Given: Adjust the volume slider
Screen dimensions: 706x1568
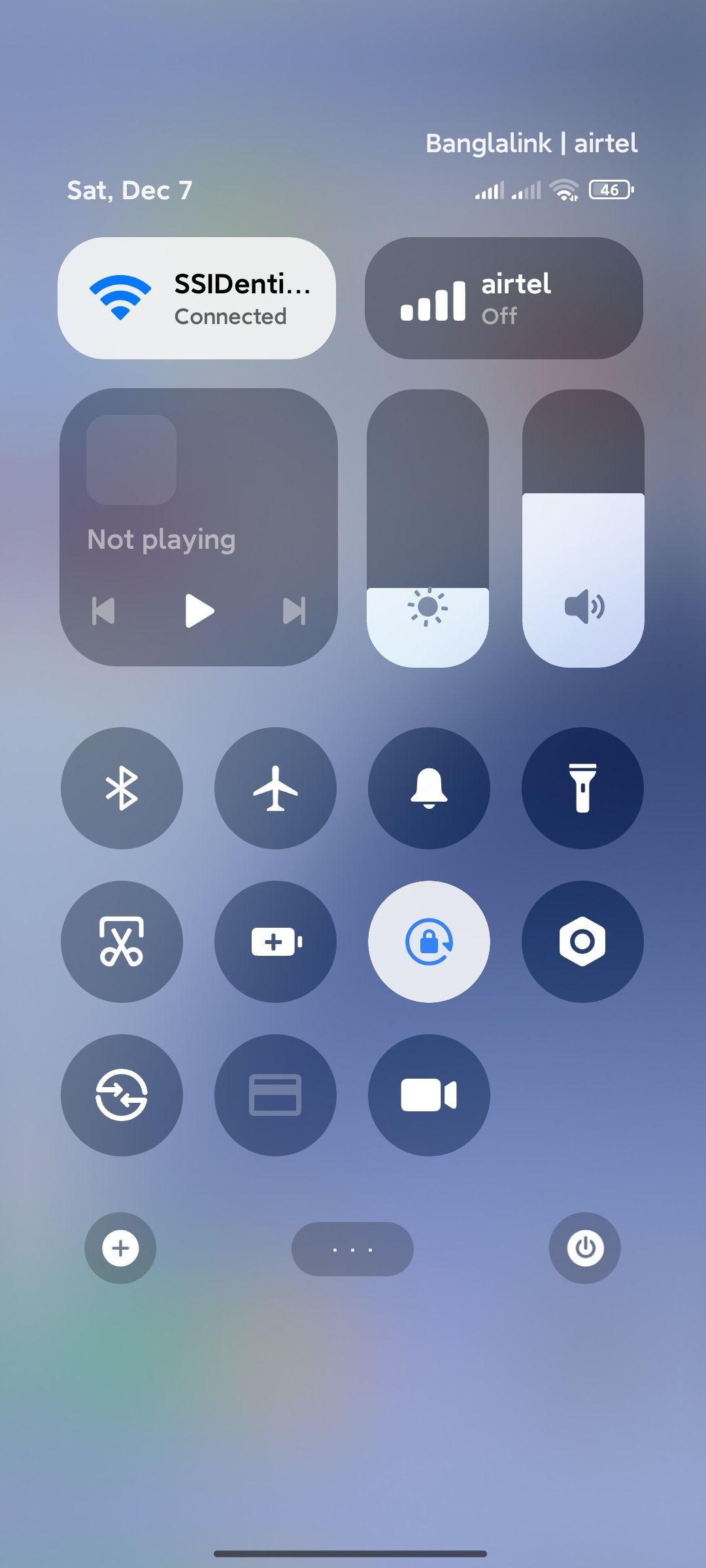Looking at the screenshot, I should click(583, 528).
